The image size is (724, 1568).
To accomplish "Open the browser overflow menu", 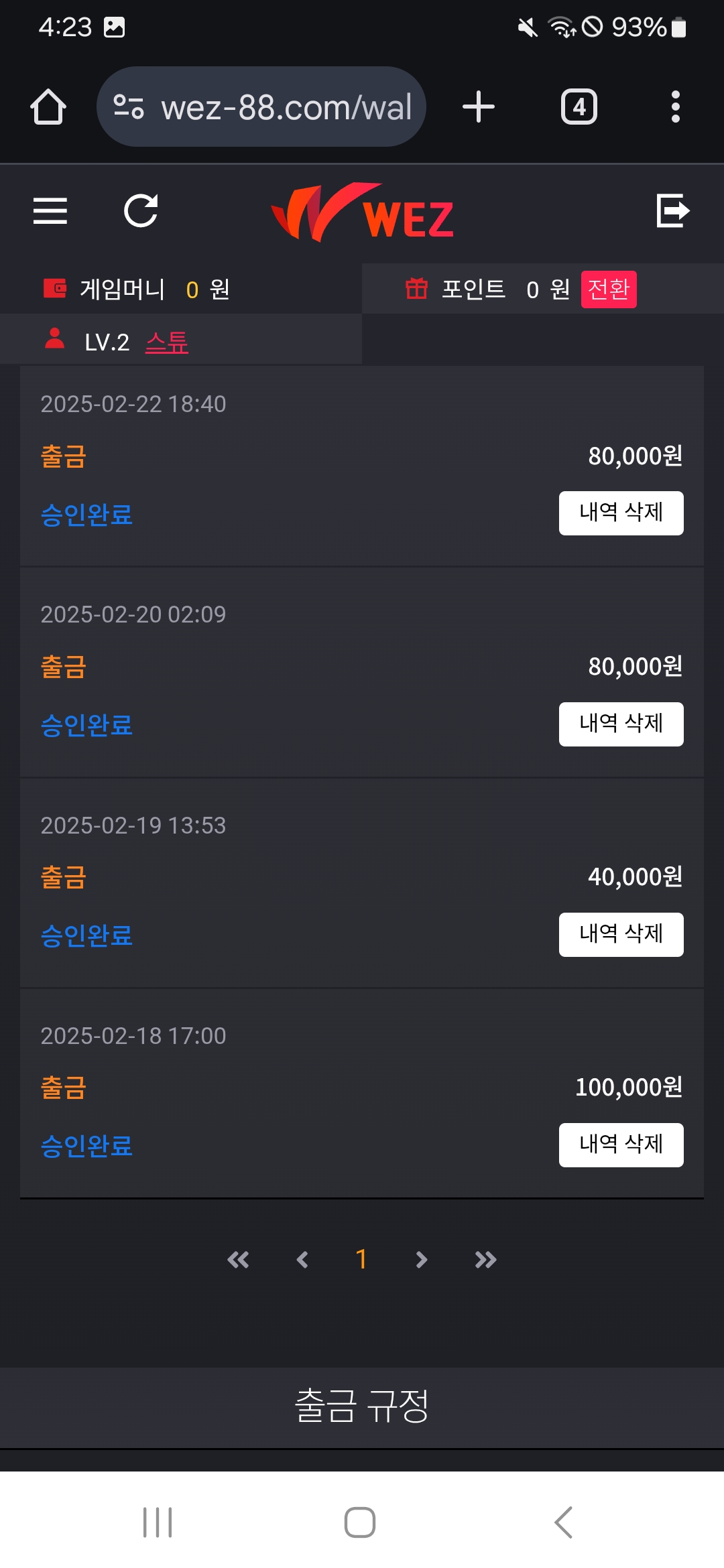I will pos(675,107).
